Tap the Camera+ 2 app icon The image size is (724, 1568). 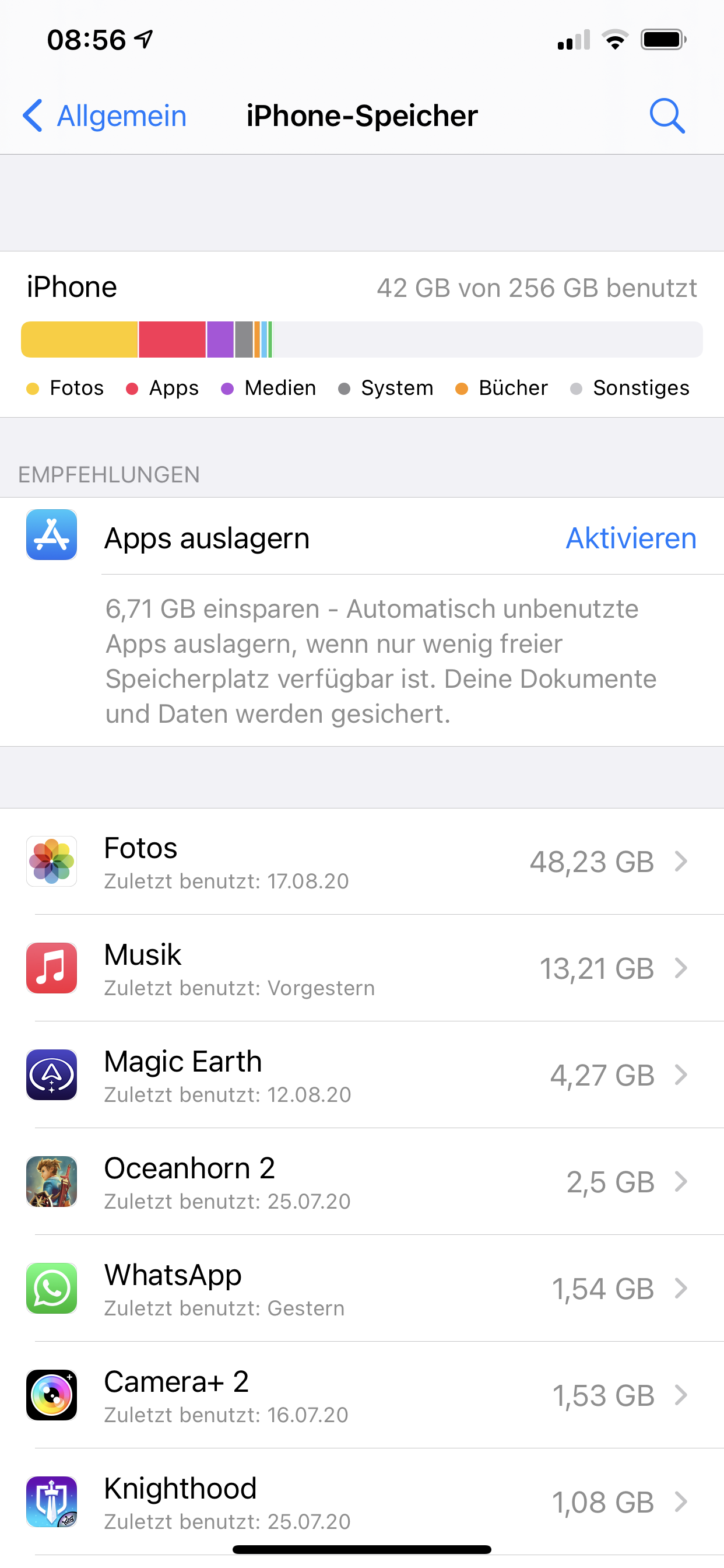coord(52,1396)
